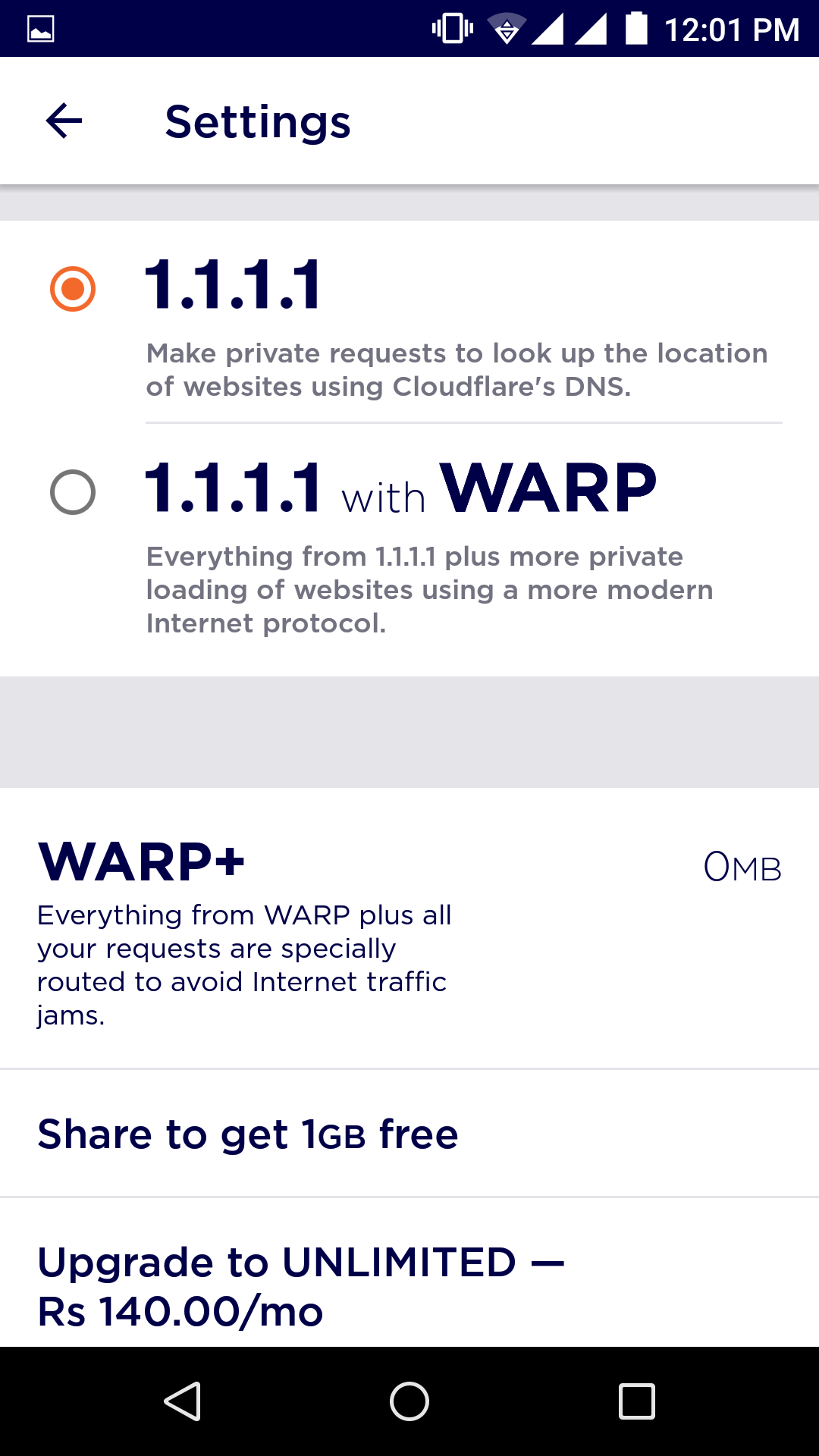Screen dimensions: 819x1456
Task: Select the 1.1.1.1 DNS-only option
Action: coord(73,289)
